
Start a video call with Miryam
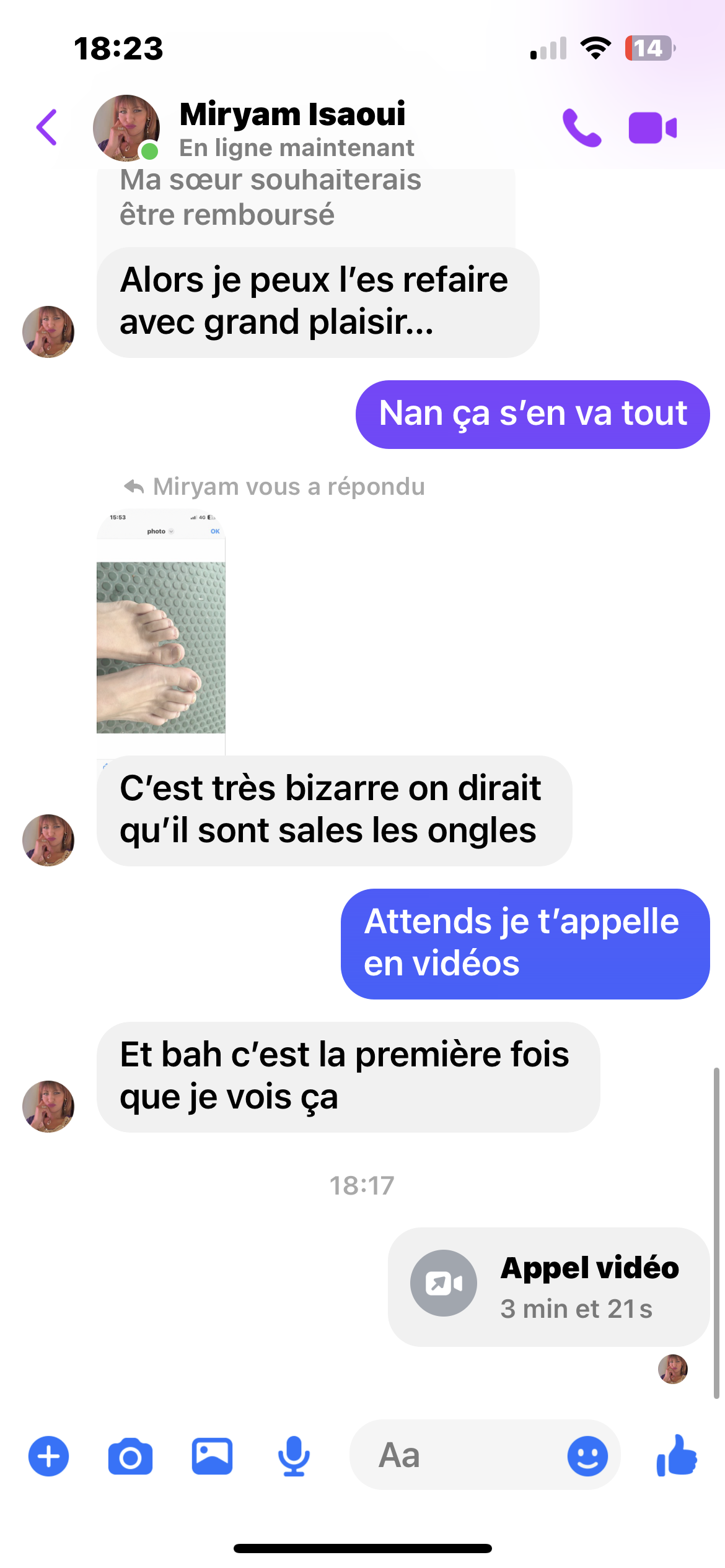[x=652, y=128]
